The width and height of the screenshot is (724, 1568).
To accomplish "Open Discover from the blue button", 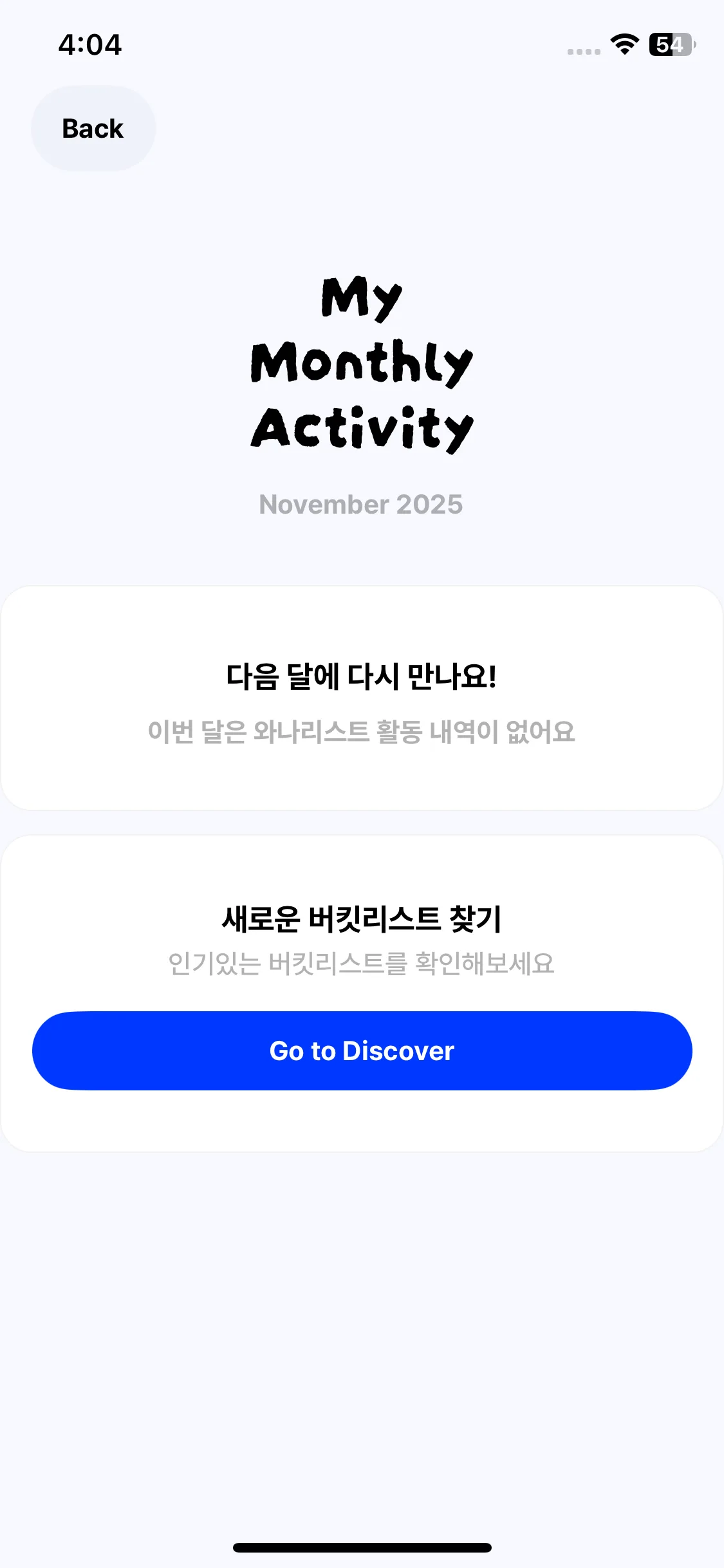I will pyautogui.click(x=362, y=1050).
